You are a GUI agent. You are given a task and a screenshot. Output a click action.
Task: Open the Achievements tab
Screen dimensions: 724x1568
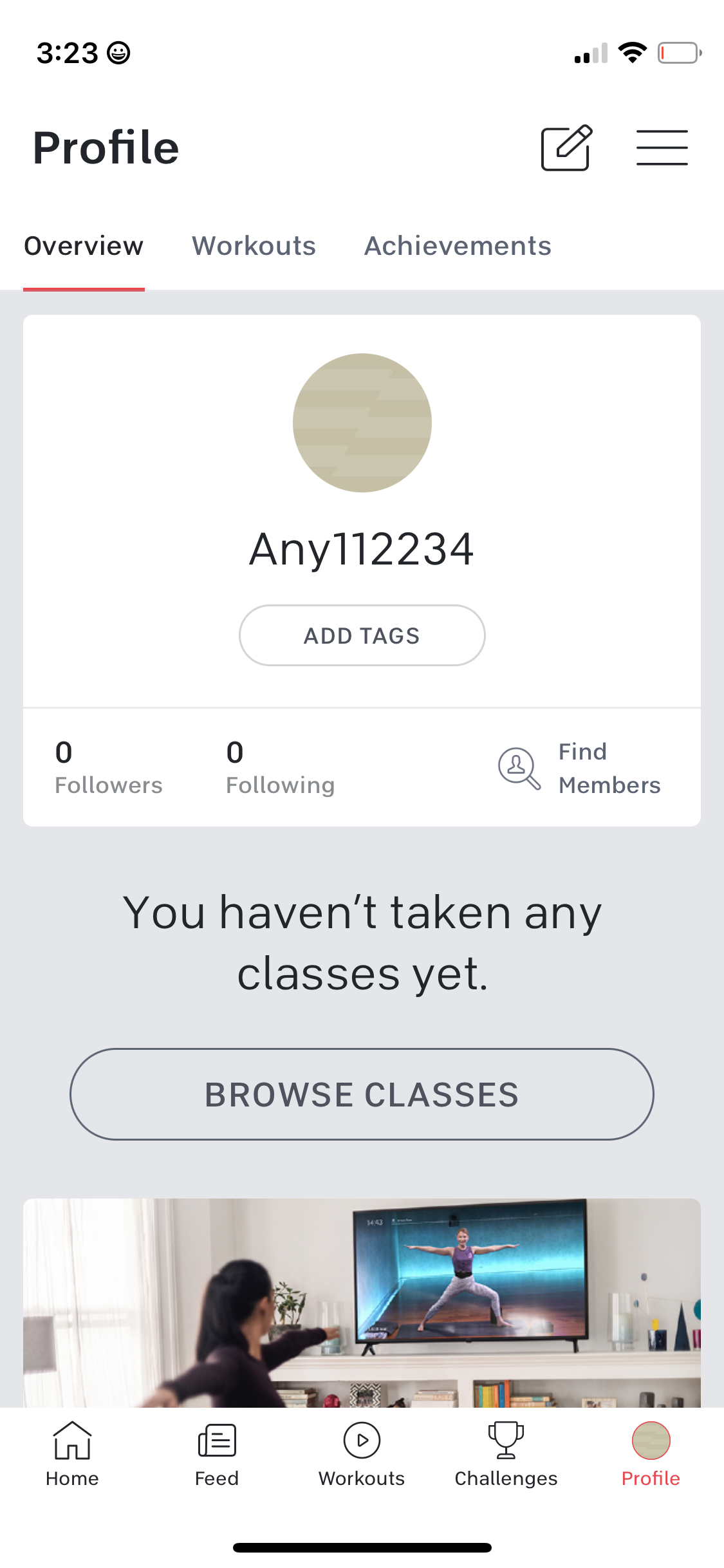tap(457, 246)
